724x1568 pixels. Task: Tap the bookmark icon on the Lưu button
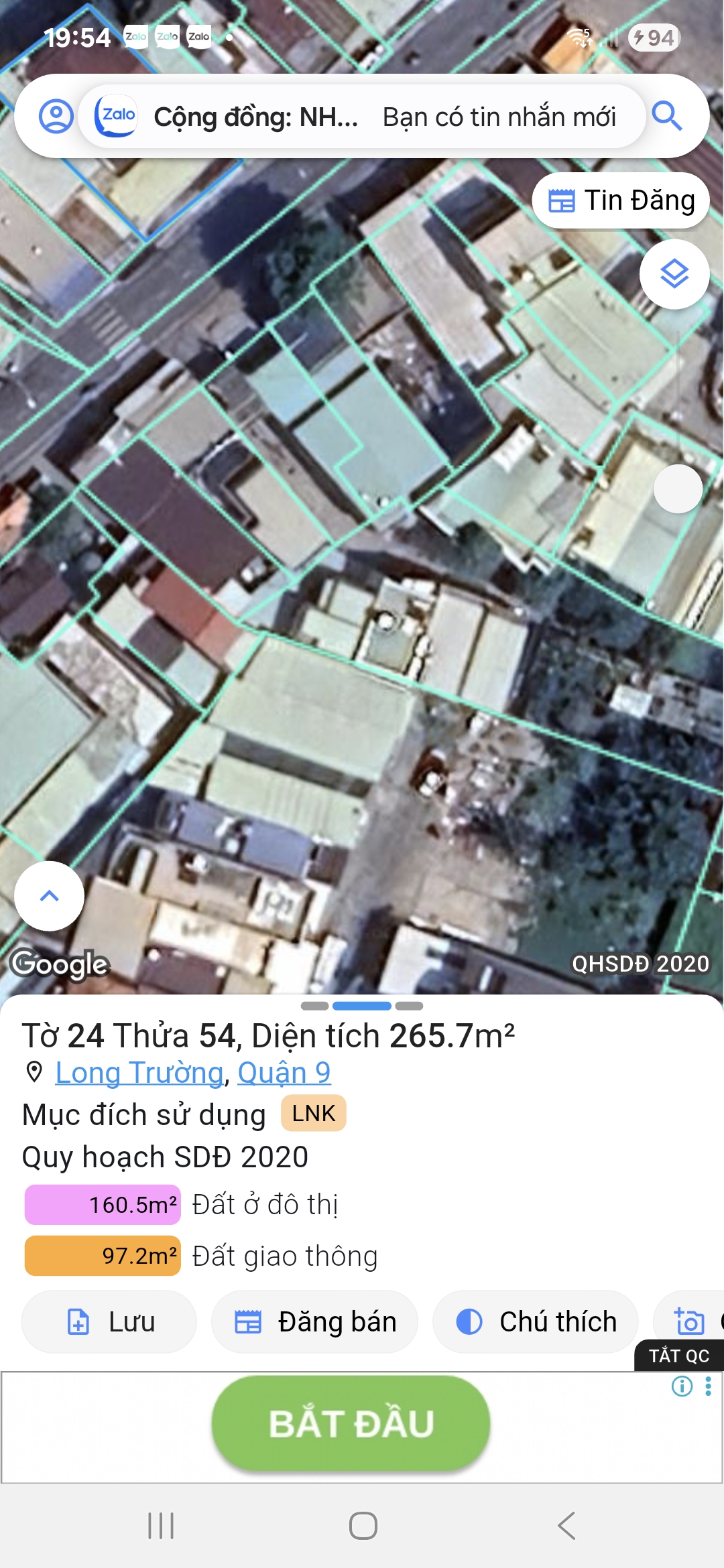[78, 1321]
